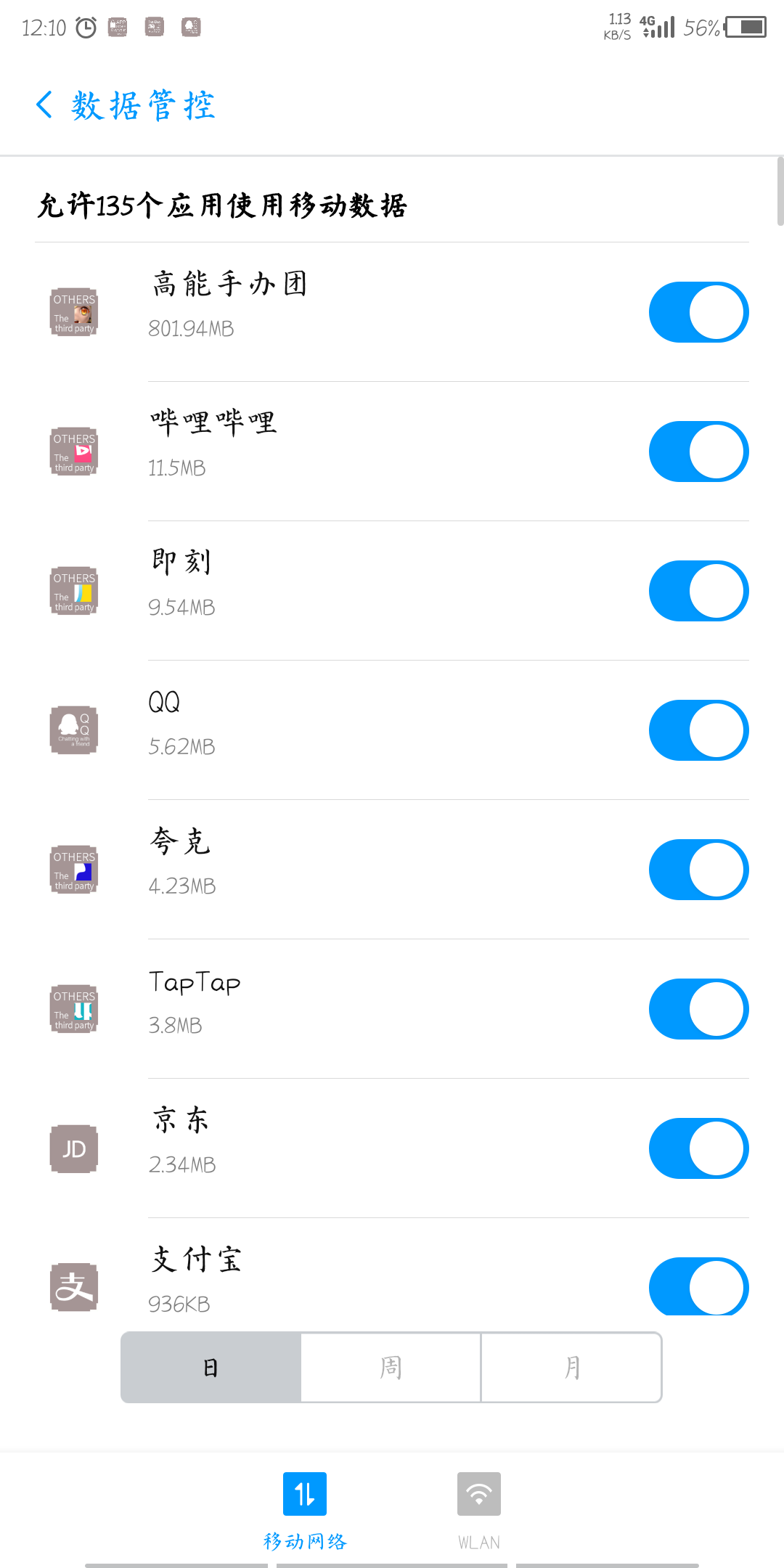The width and height of the screenshot is (784, 1568).
Task: Switch off QQ mobile data access
Action: (x=698, y=730)
